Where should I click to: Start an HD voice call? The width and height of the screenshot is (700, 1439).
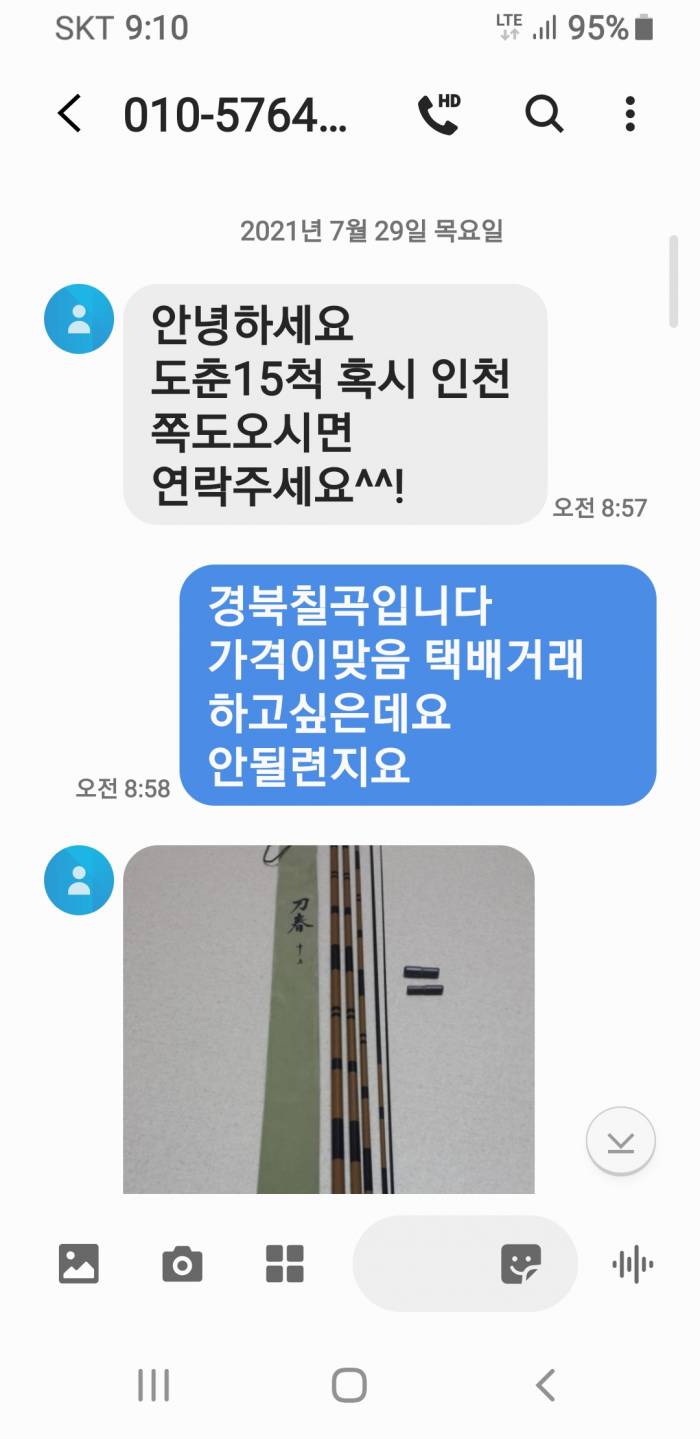438,115
